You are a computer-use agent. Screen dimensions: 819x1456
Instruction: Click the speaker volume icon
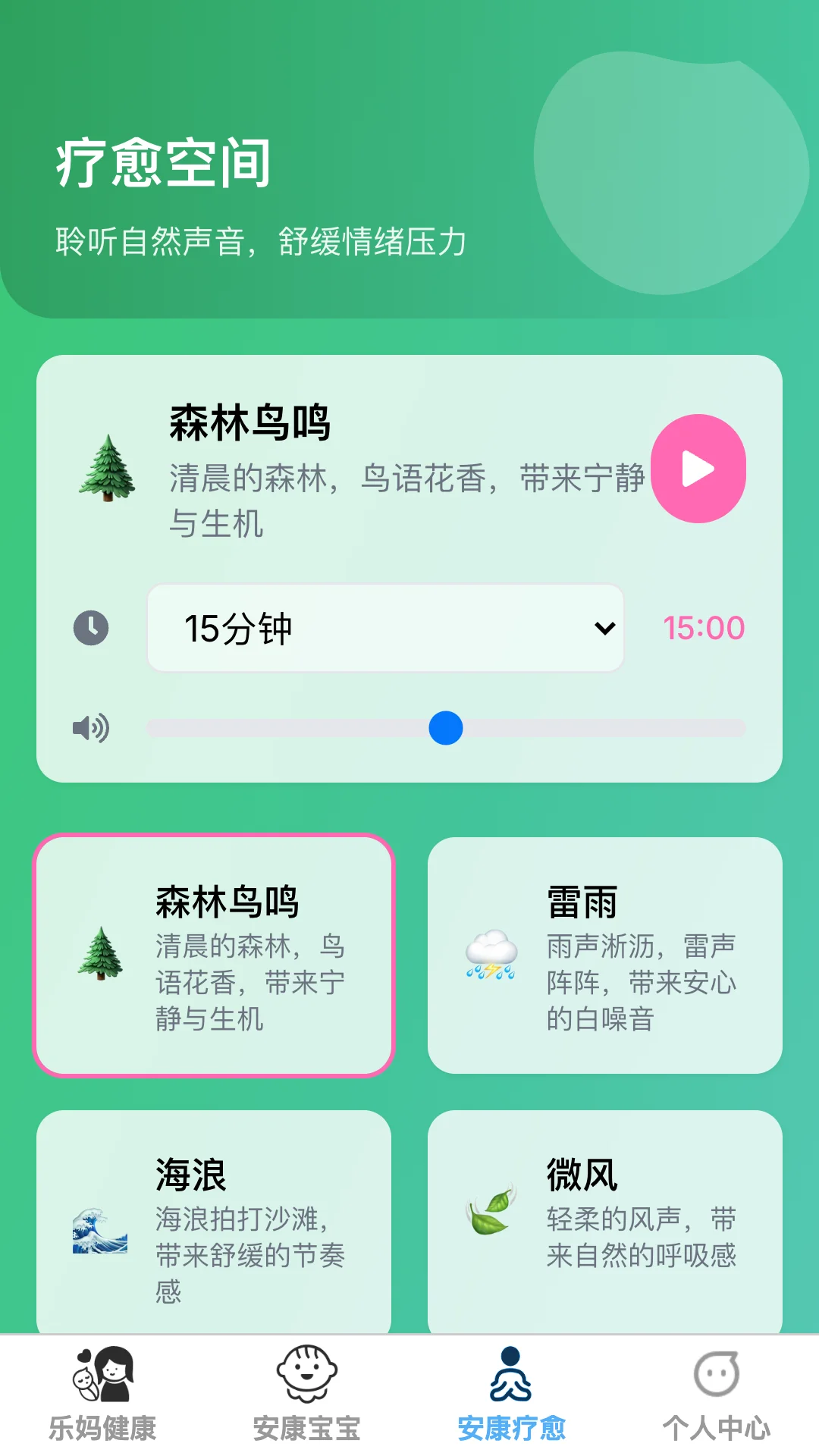pos(91,726)
